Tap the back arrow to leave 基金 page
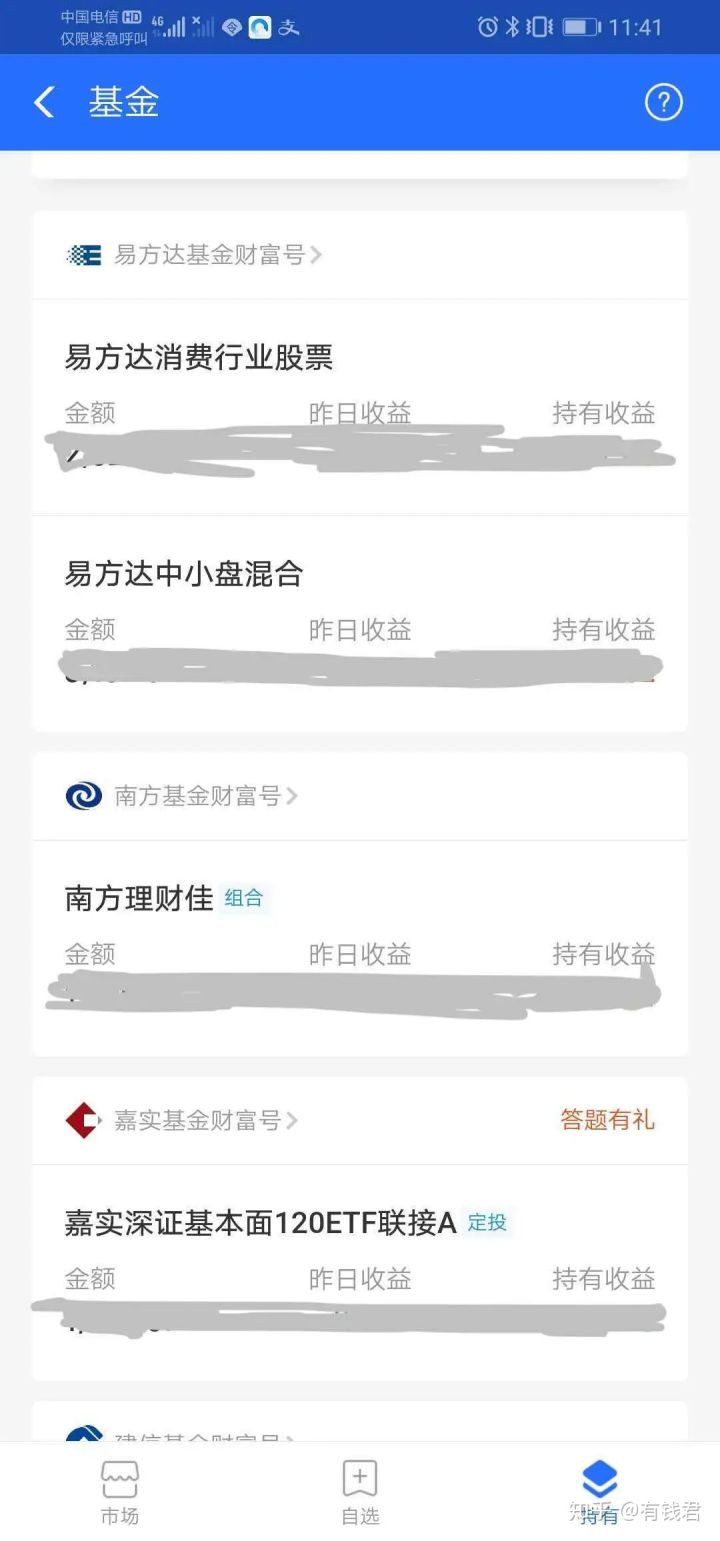Screen dimensions: 720x1541 pyautogui.click(x=43, y=102)
